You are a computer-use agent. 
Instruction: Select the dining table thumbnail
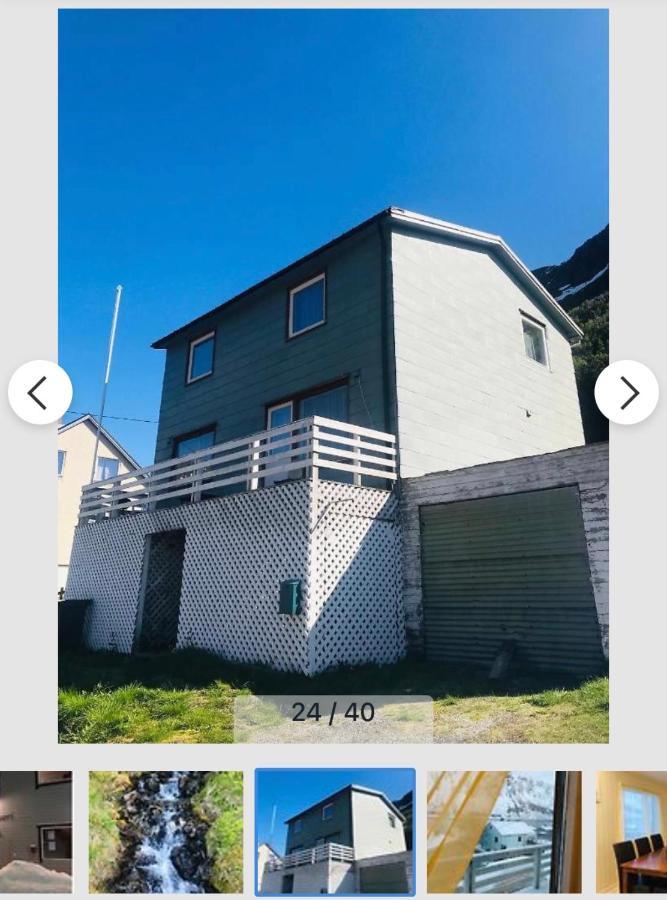point(633,832)
